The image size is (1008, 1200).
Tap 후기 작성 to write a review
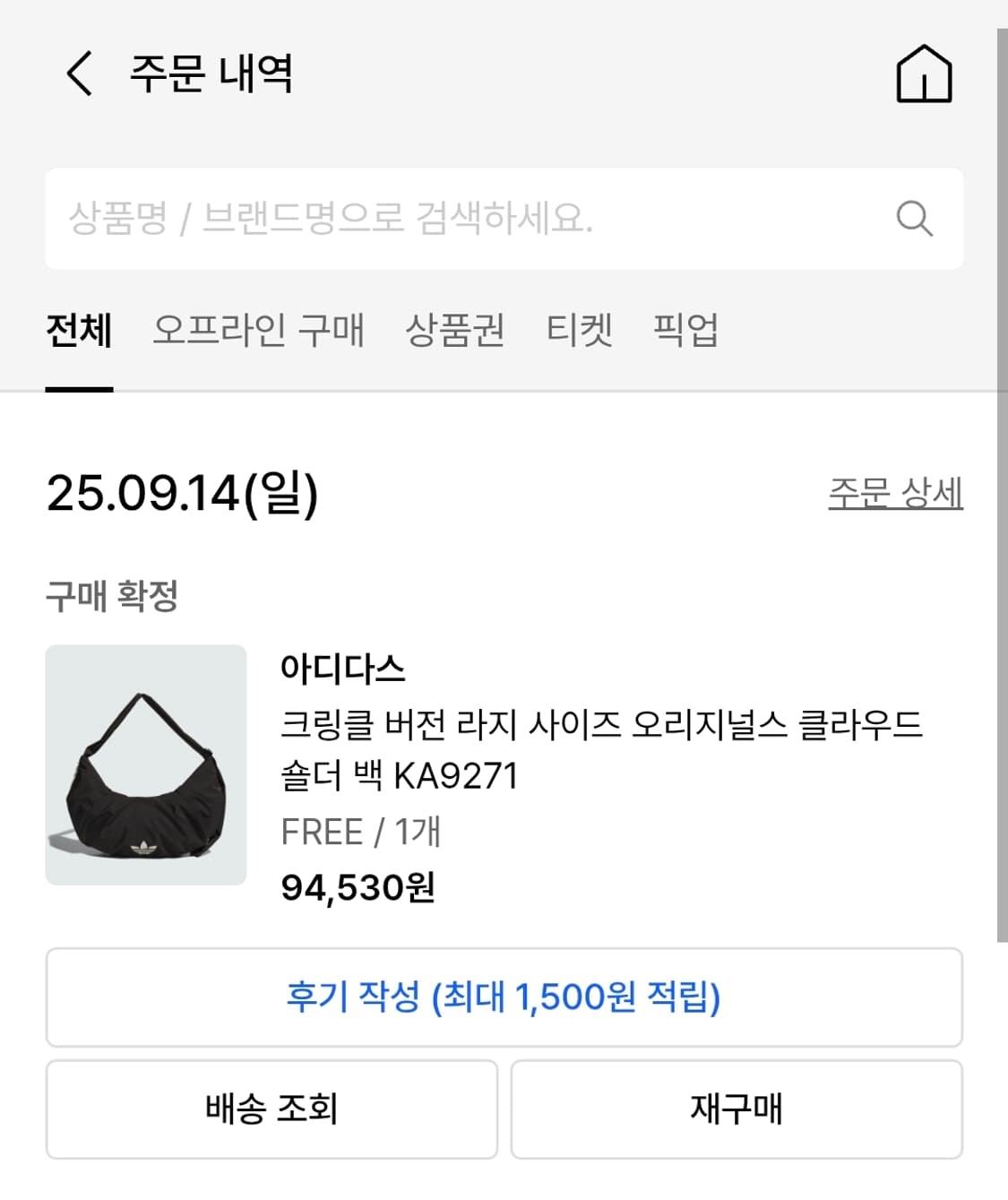[x=504, y=997]
